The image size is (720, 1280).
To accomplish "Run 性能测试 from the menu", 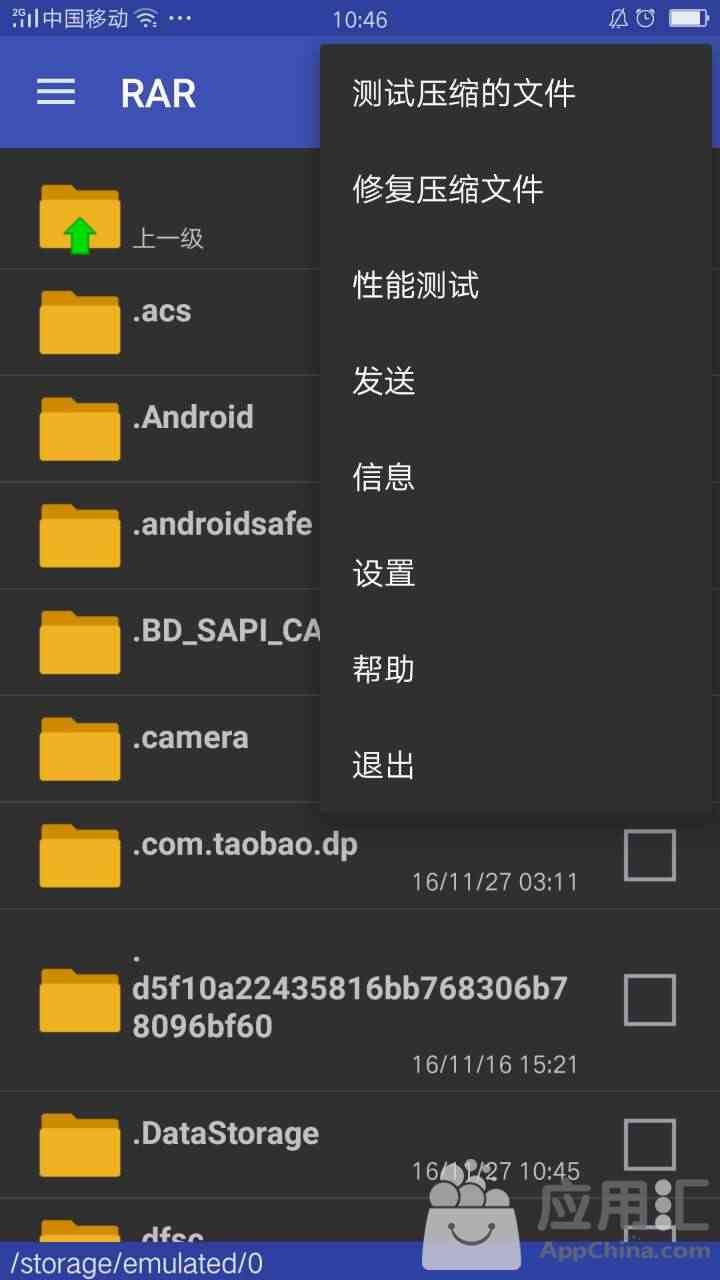I will 416,285.
